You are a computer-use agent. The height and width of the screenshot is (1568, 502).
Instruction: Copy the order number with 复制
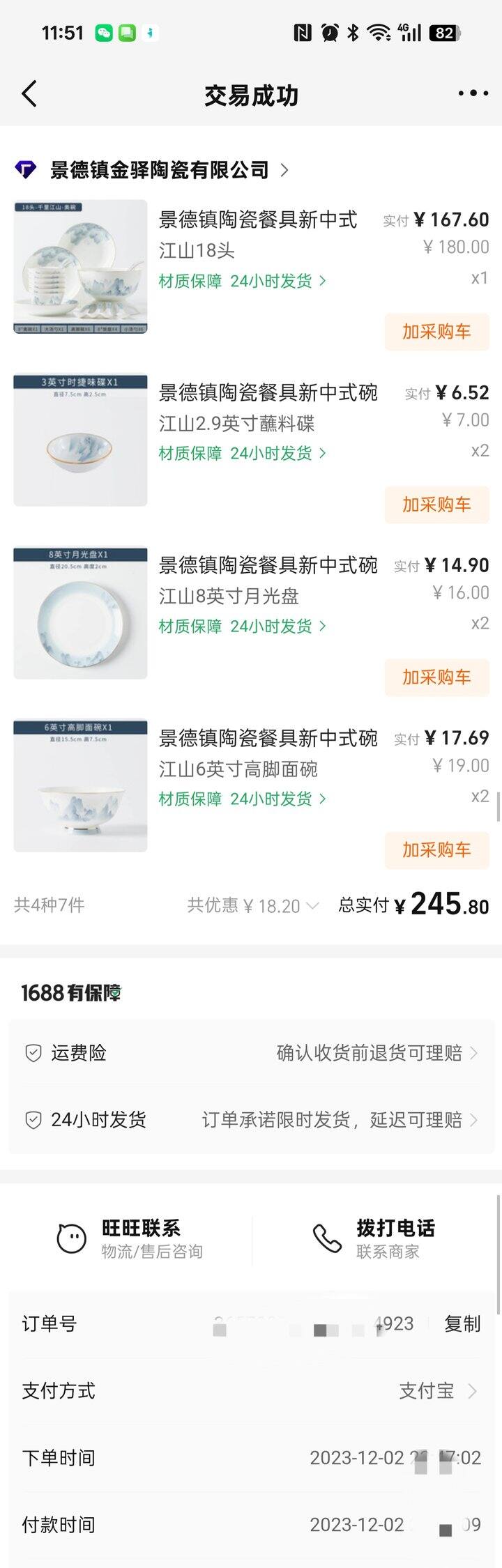click(x=462, y=1324)
